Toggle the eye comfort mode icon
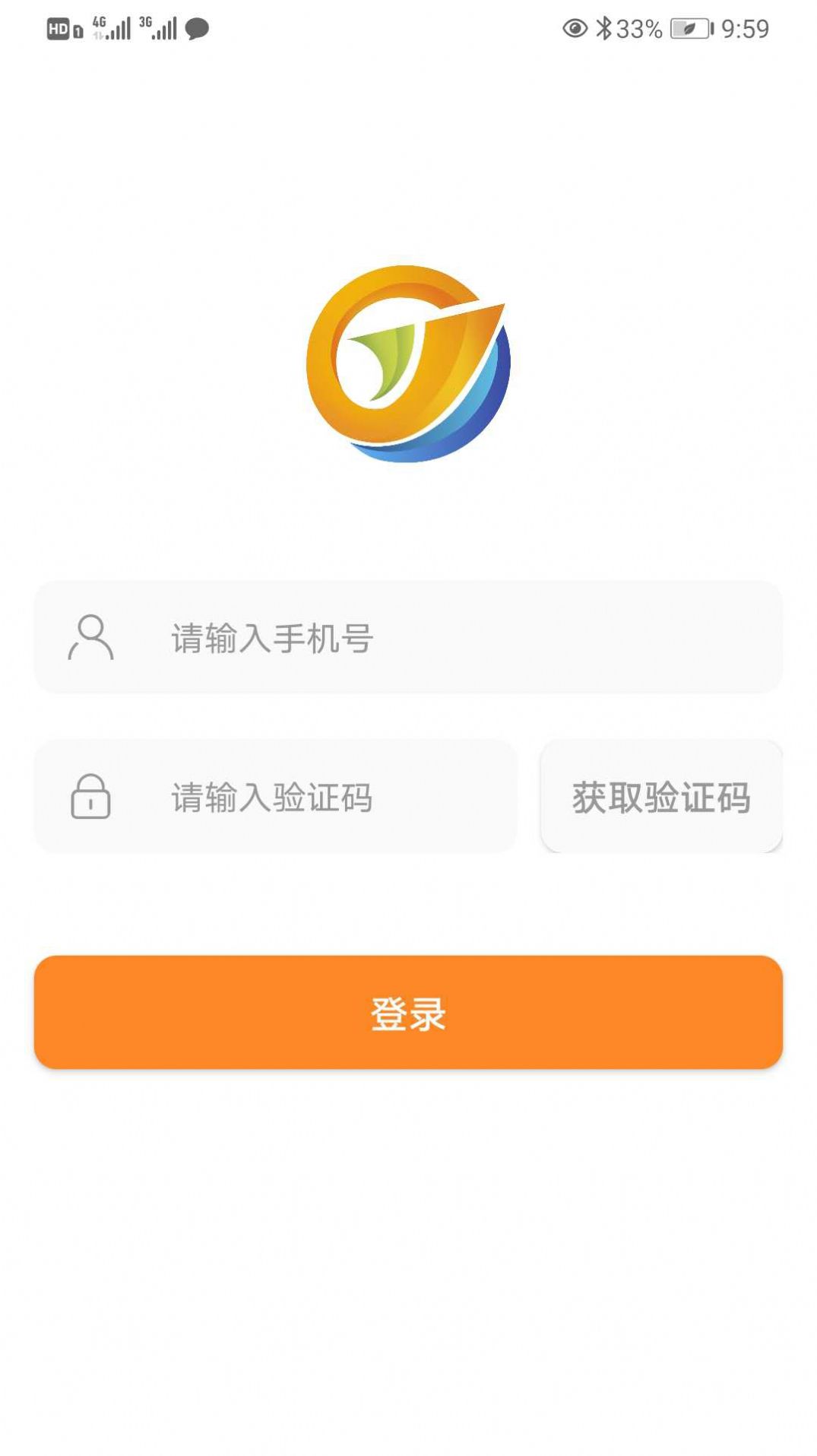This screenshot has width=817, height=1456. 575,27
